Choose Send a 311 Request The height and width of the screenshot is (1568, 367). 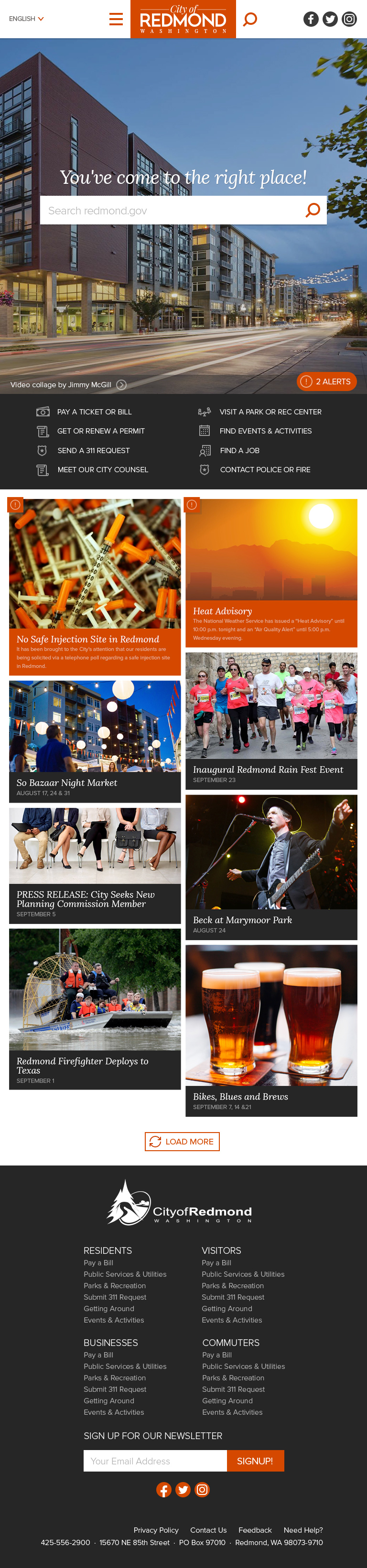[93, 450]
